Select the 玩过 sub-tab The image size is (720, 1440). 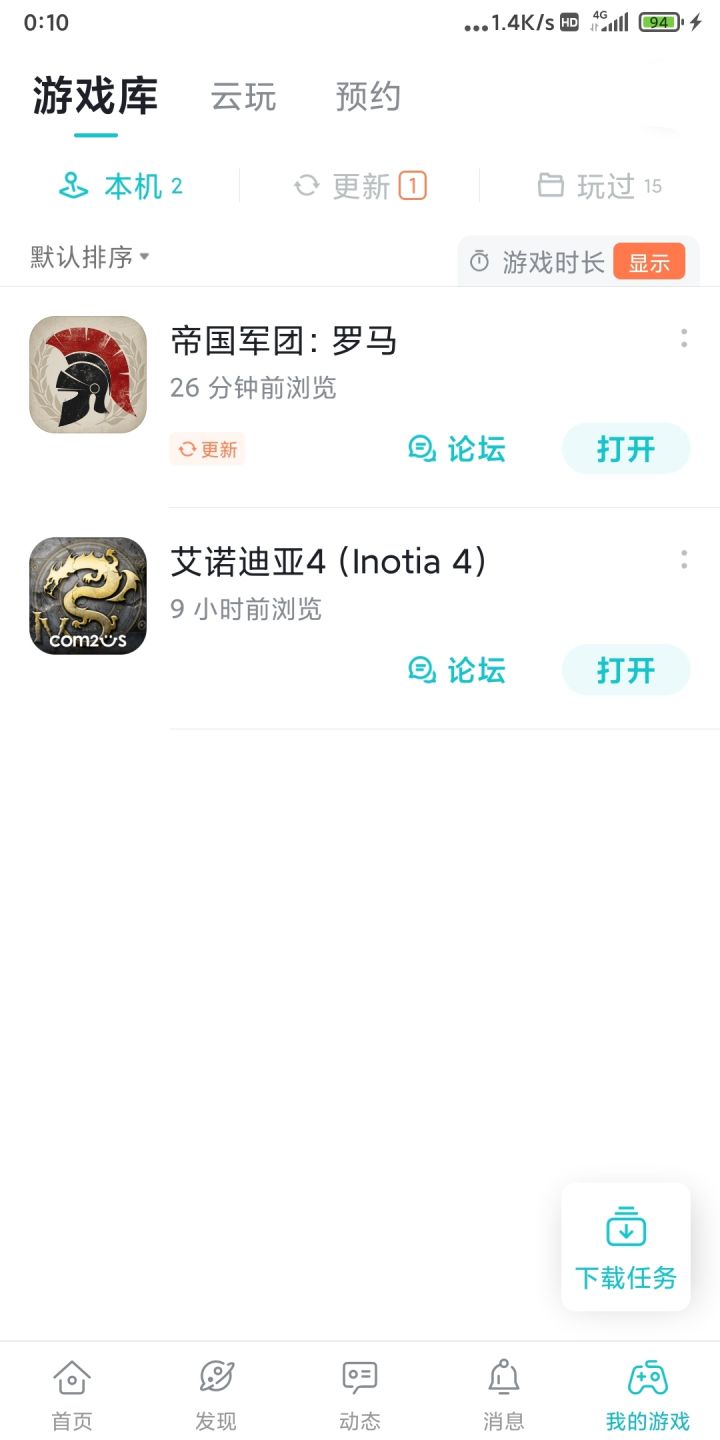[599, 186]
